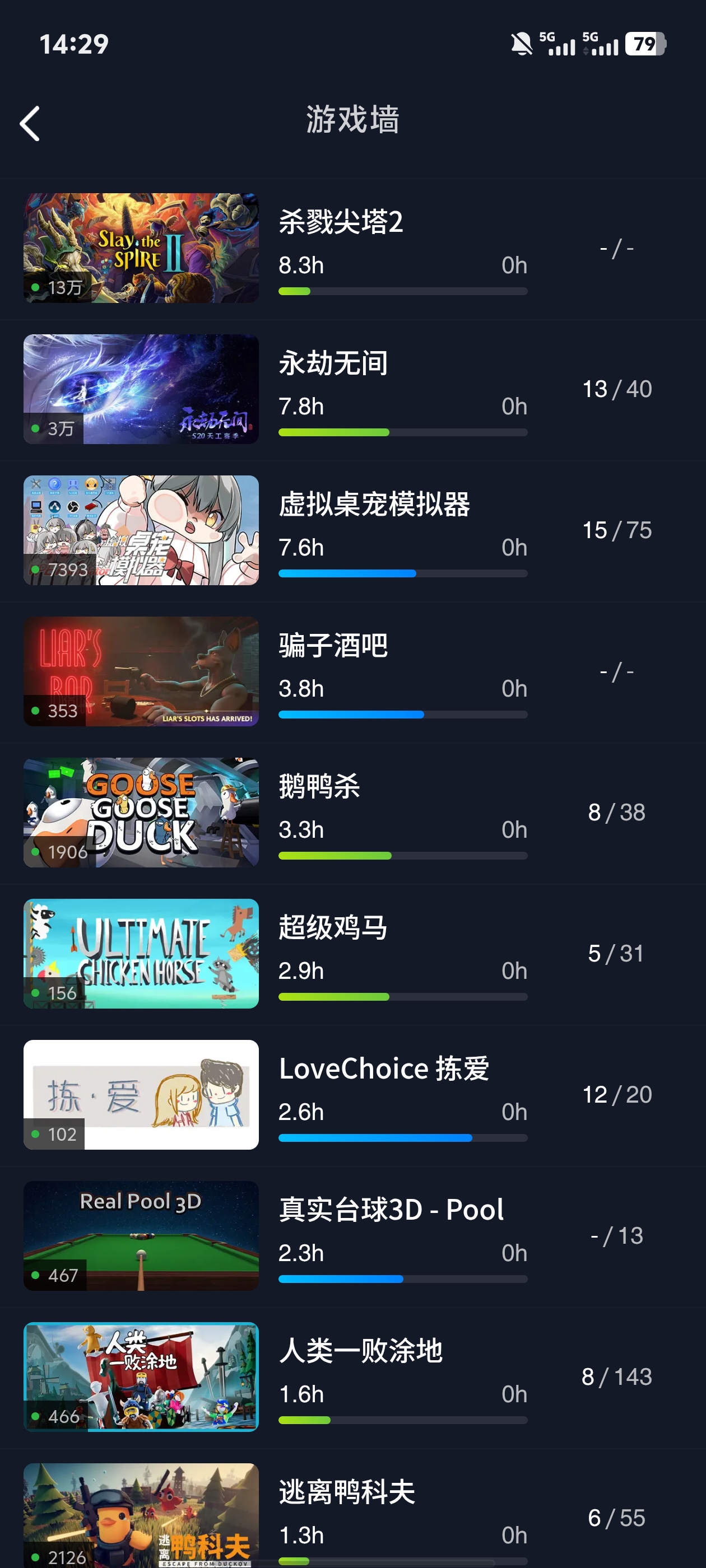Open the 逃离鸭科夫 game entry
Screen dimensions: 706x1568
click(x=352, y=1508)
